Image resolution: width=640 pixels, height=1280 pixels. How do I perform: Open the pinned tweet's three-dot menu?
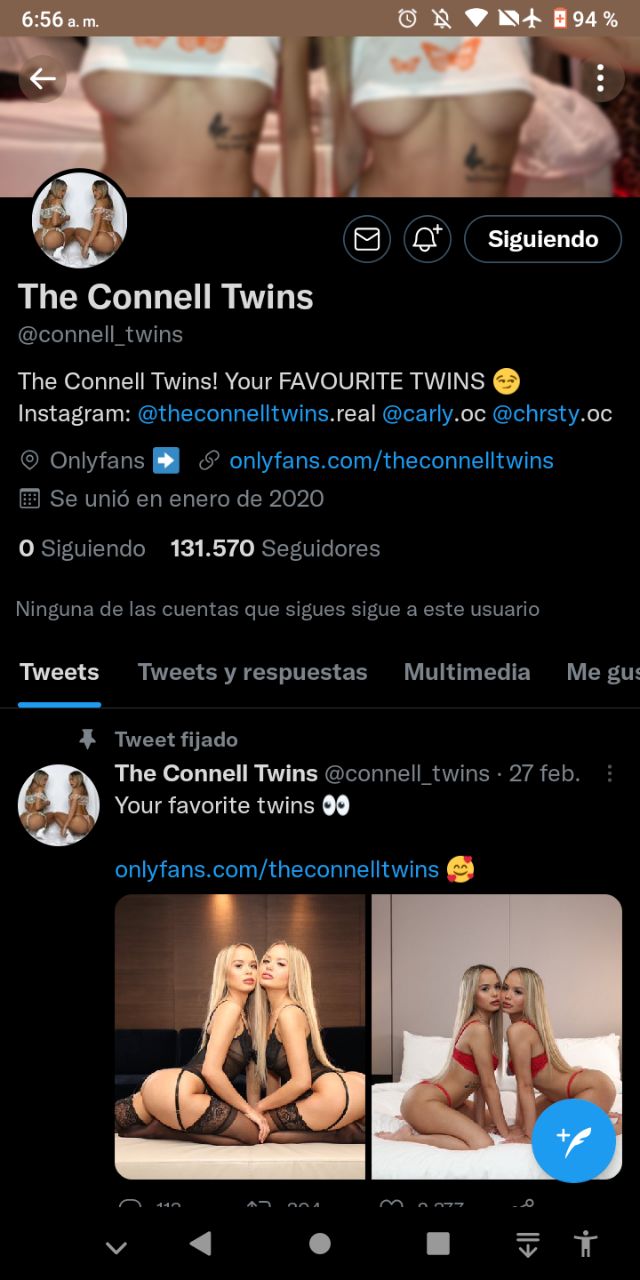click(x=610, y=773)
